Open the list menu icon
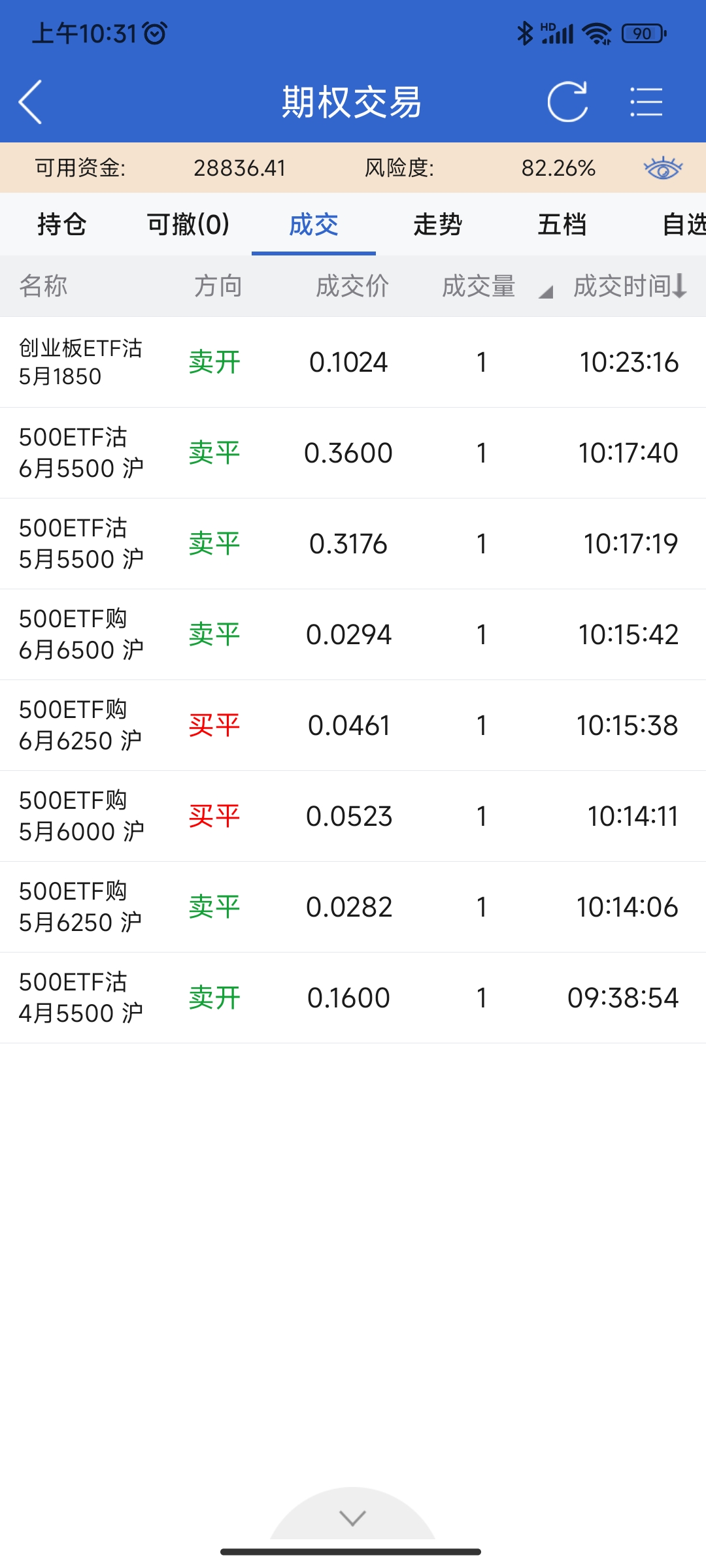This screenshot has height=1568, width=706. (646, 102)
